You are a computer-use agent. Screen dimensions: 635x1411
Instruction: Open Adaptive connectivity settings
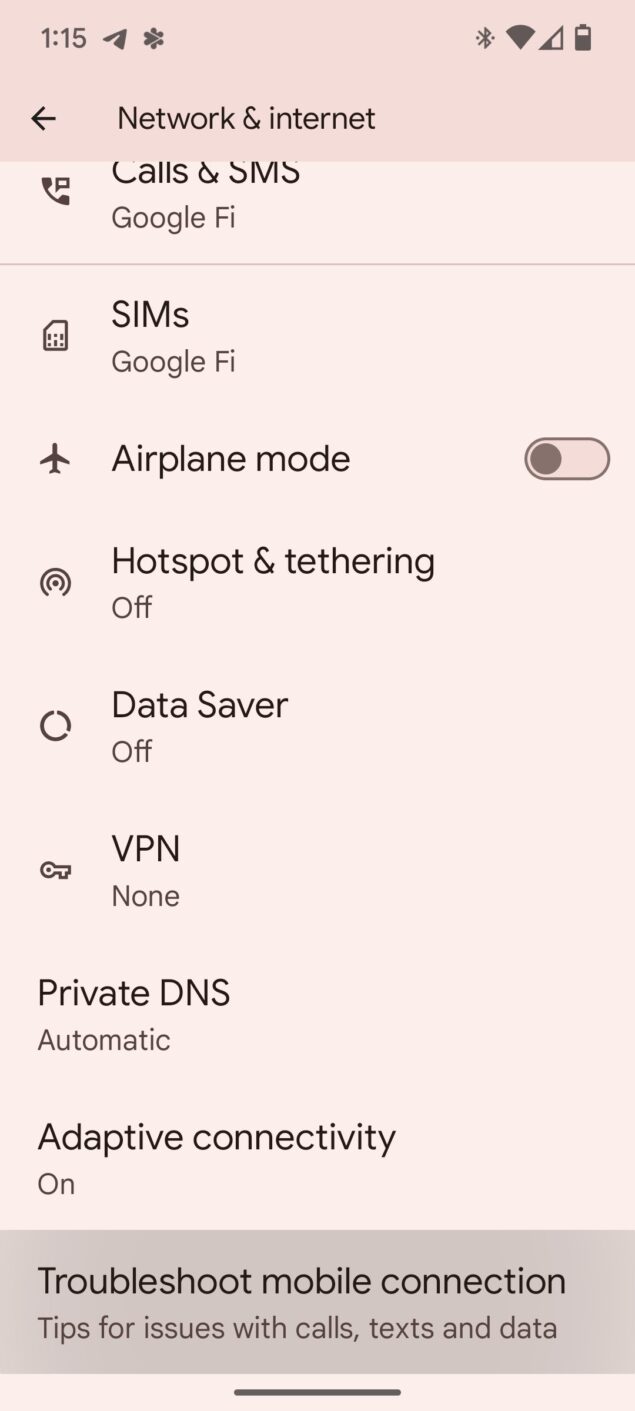coord(317,1158)
